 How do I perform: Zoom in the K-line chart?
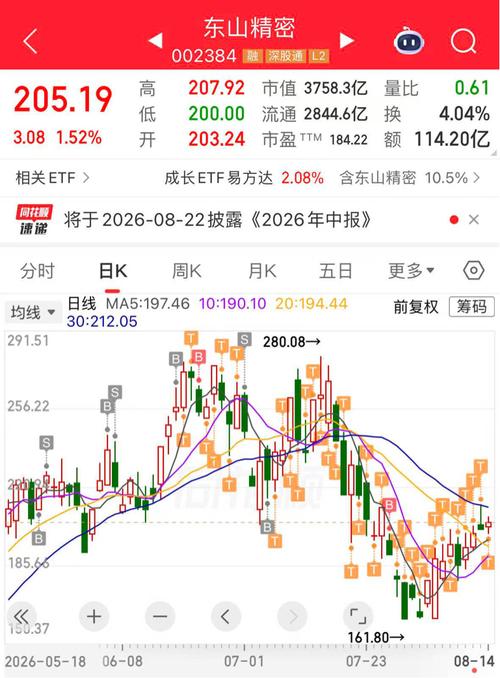[x=94, y=616]
